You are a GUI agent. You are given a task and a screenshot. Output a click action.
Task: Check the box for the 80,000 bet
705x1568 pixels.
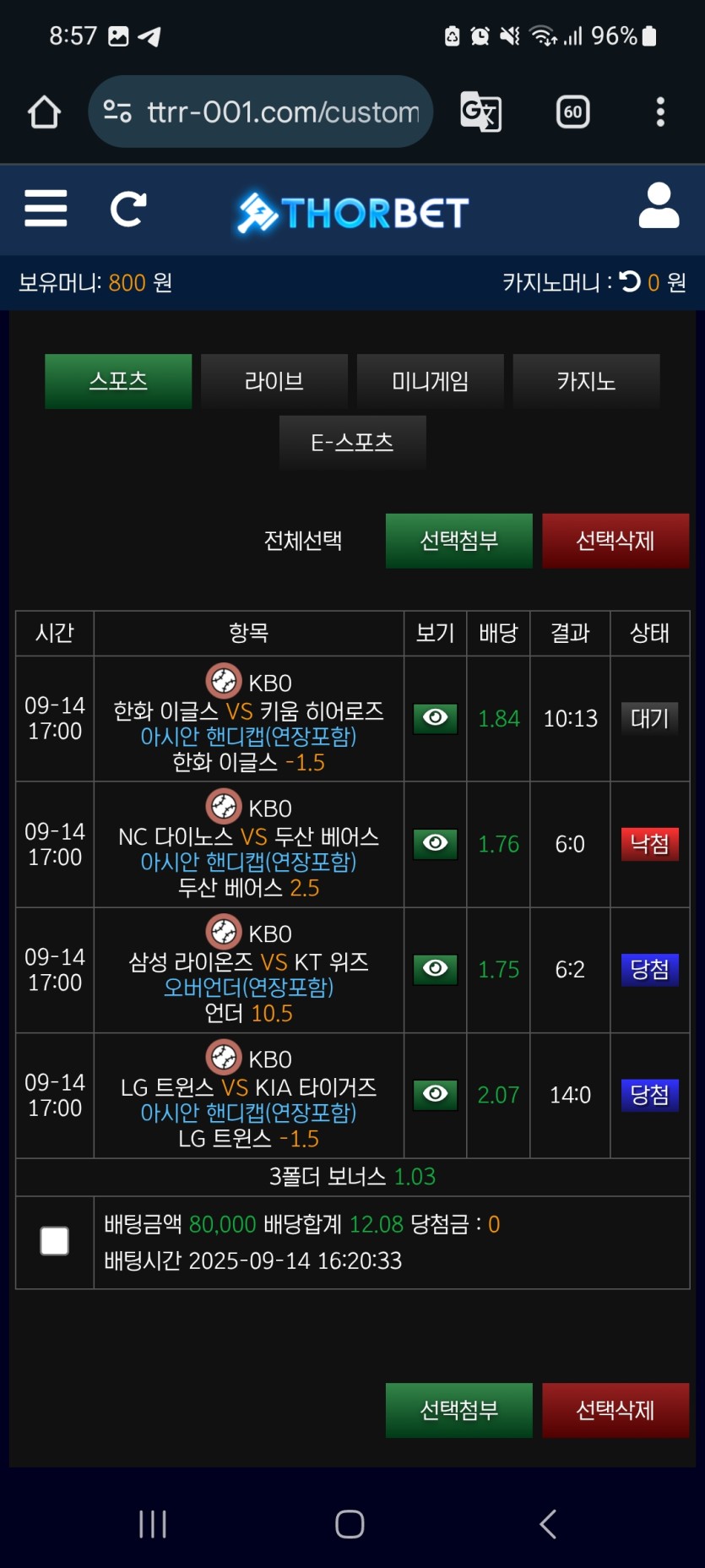55,1241
